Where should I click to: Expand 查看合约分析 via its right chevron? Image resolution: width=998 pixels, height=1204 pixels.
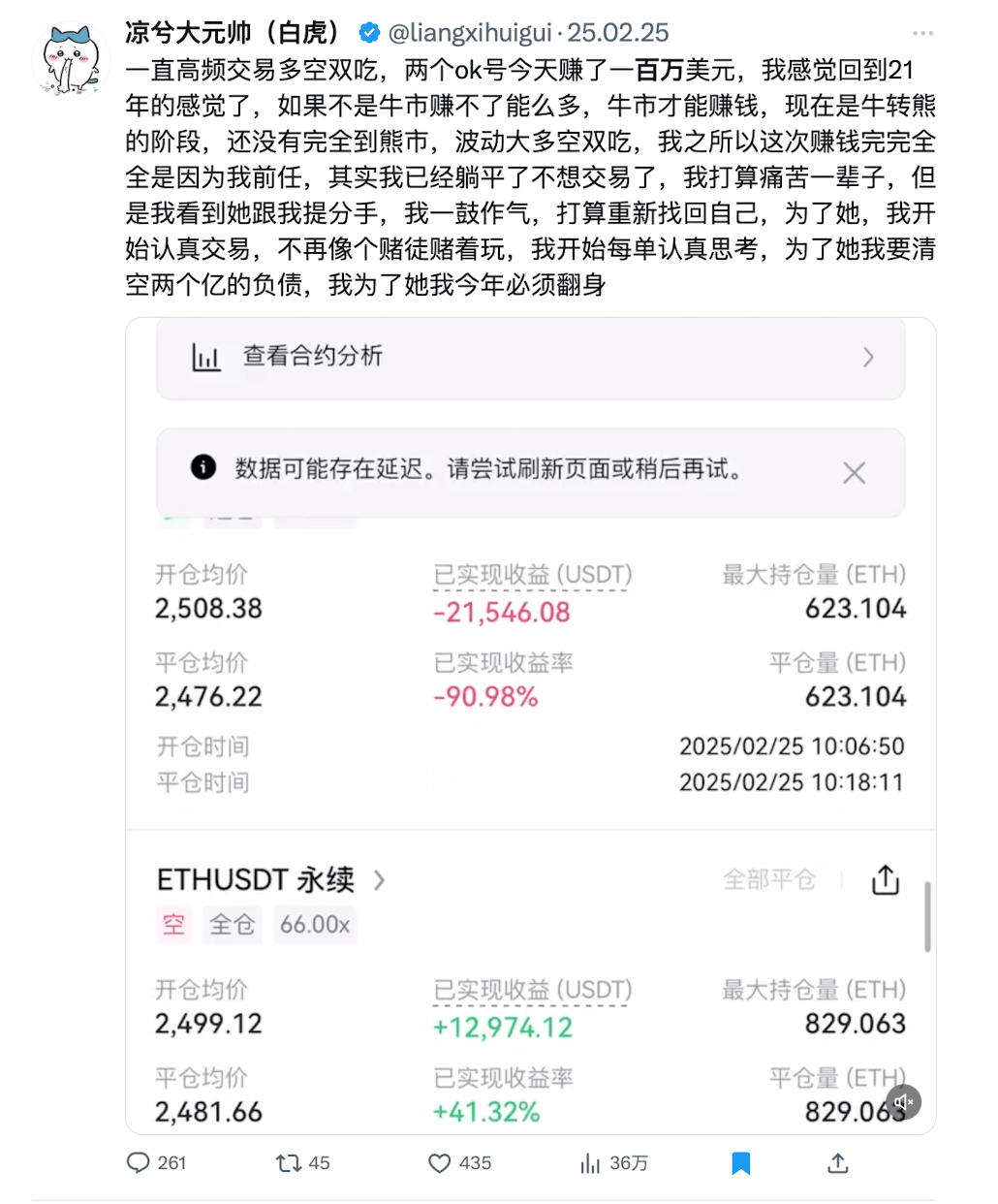[869, 358]
